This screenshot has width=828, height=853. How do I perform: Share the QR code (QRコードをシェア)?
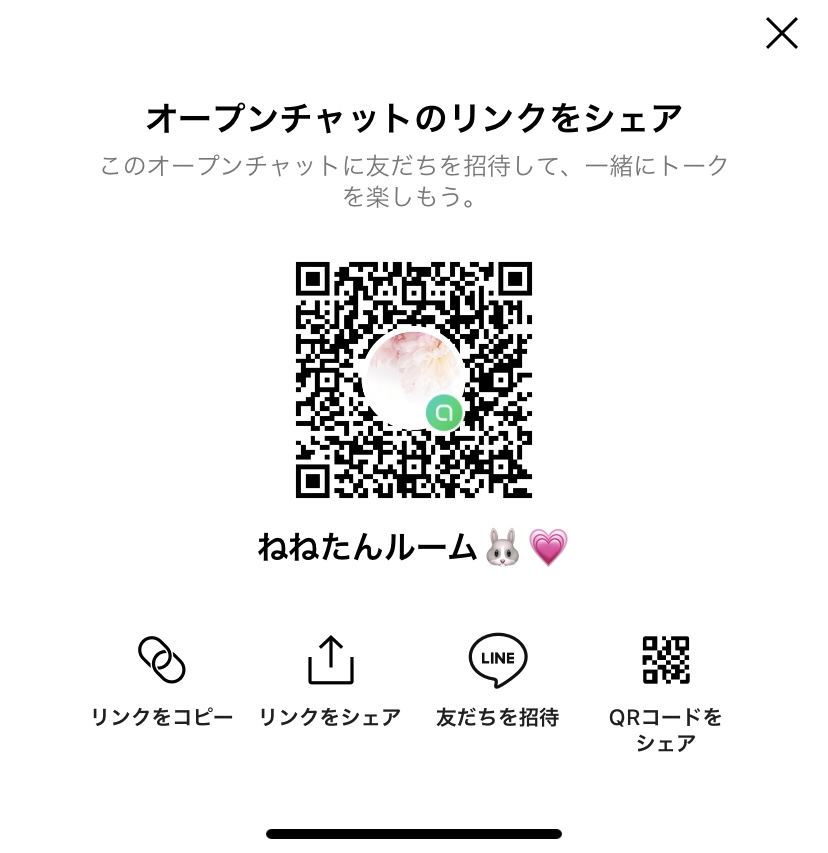(x=666, y=661)
